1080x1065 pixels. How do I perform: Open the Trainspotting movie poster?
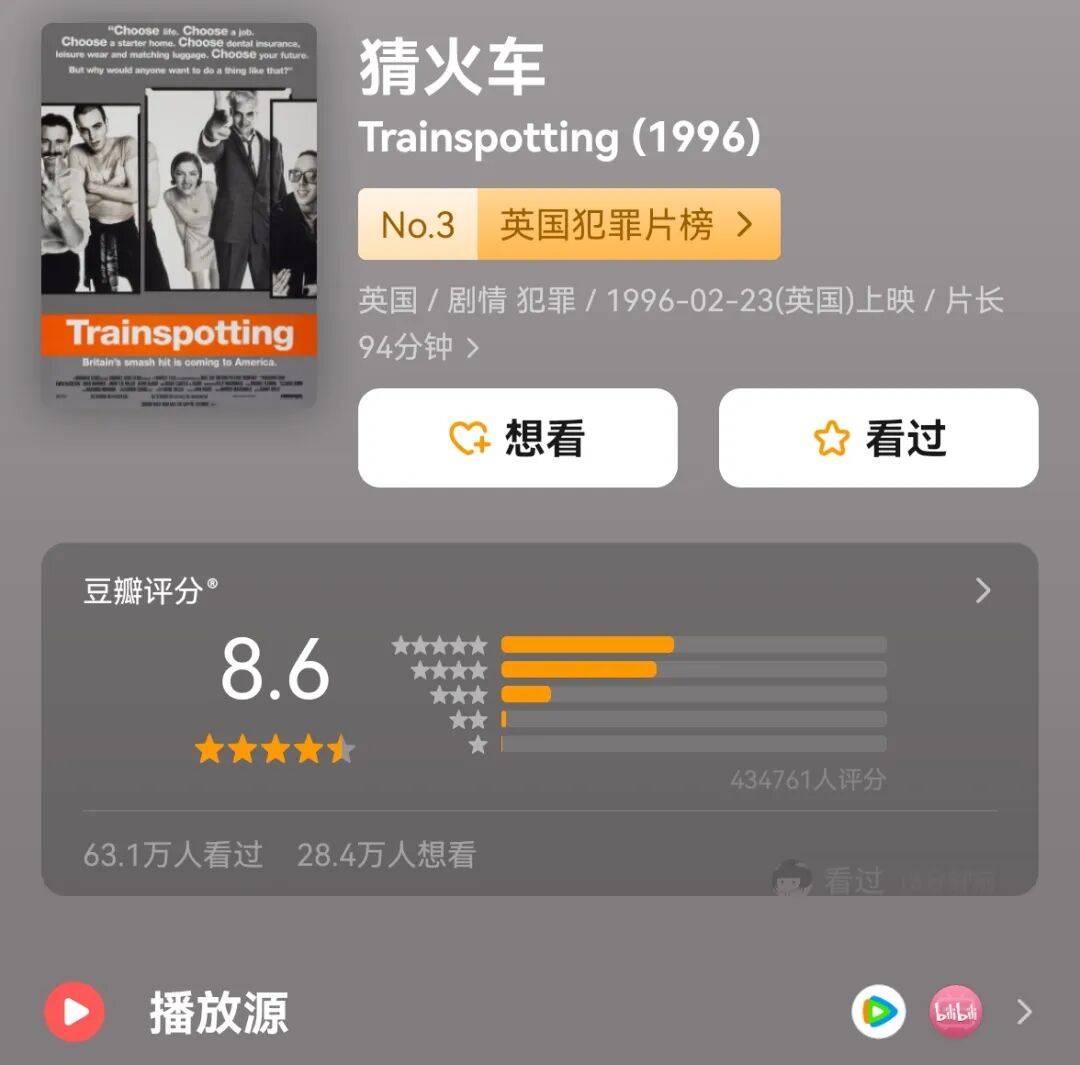pos(179,215)
